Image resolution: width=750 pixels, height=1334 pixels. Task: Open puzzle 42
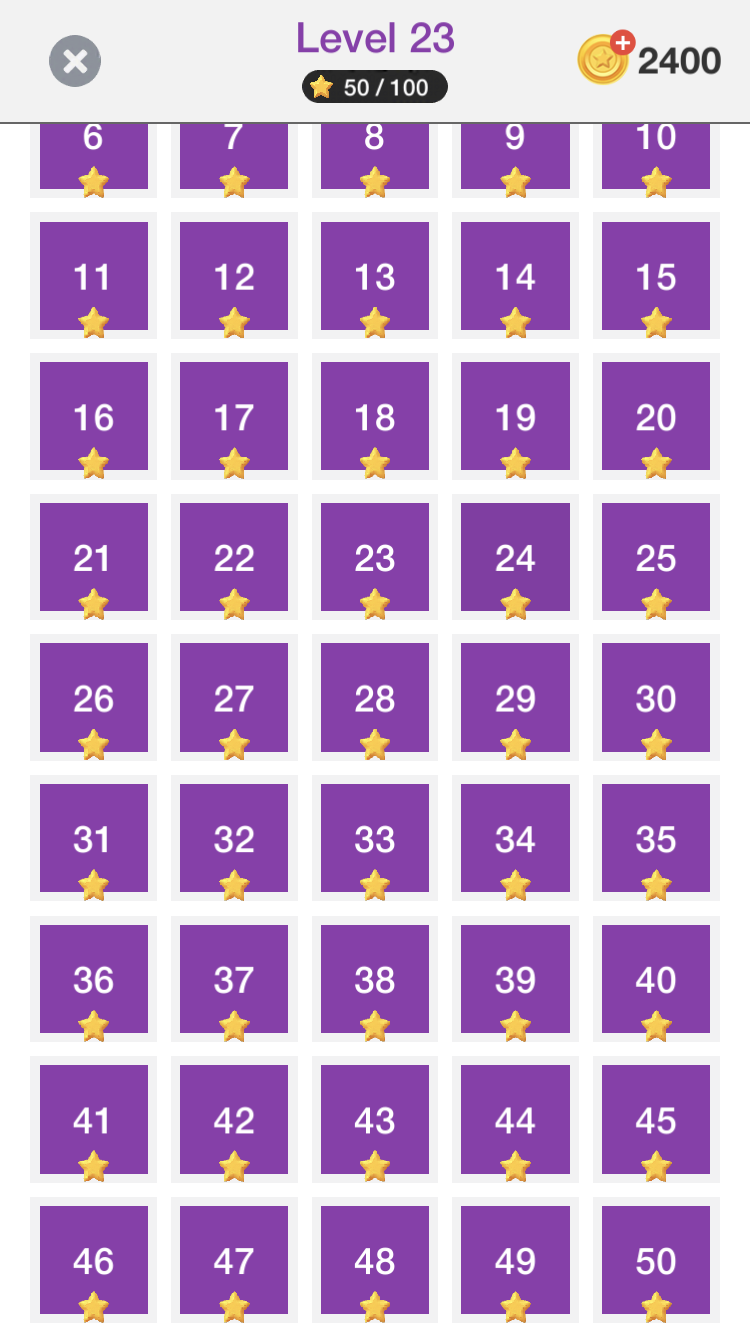pos(234,1120)
